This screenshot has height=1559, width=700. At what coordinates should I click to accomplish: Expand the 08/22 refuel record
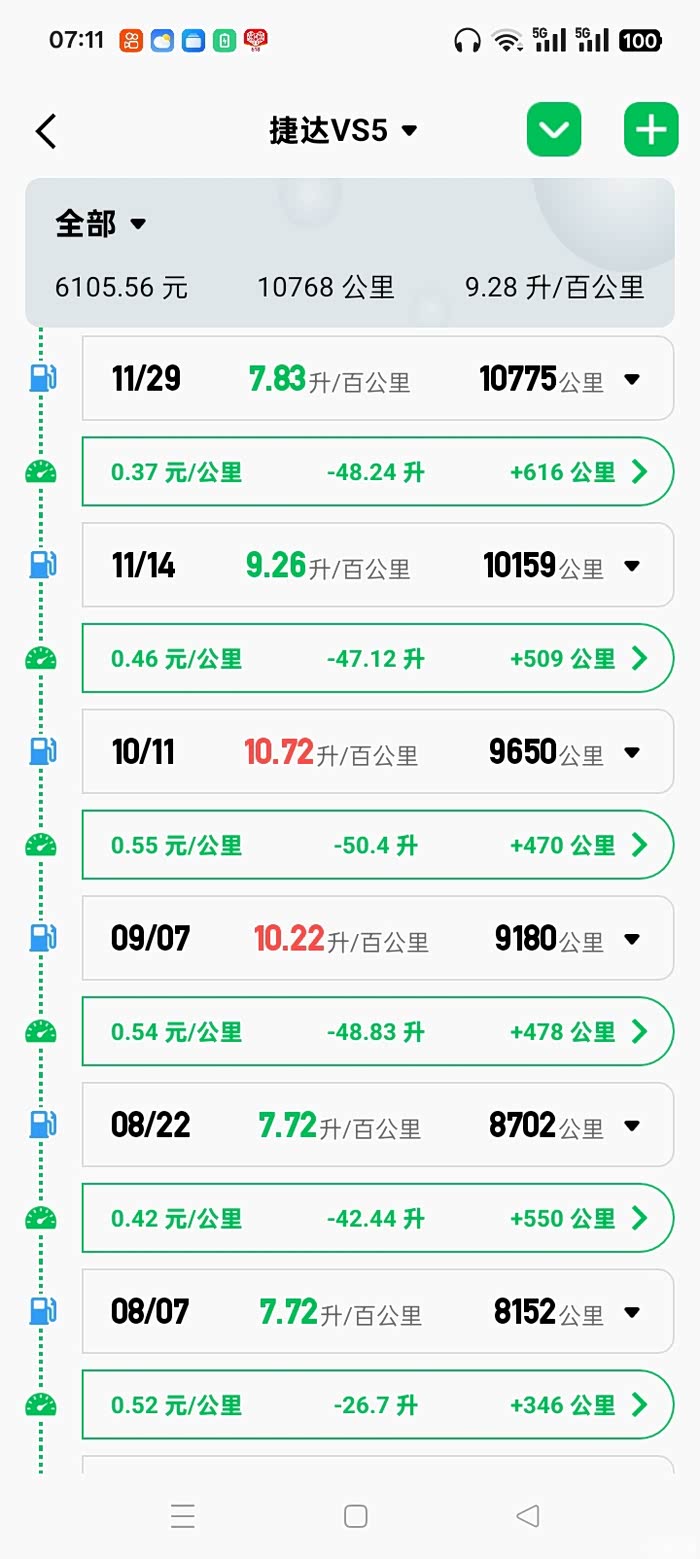point(631,1125)
